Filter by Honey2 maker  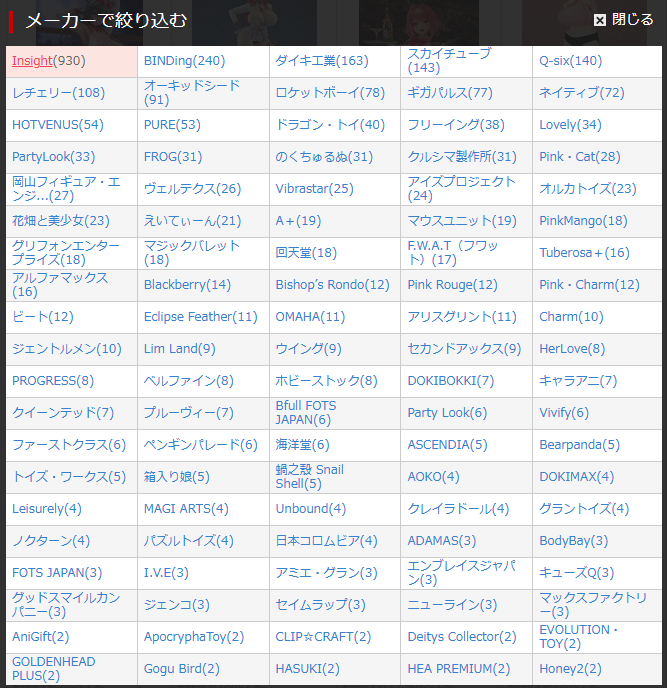570,669
